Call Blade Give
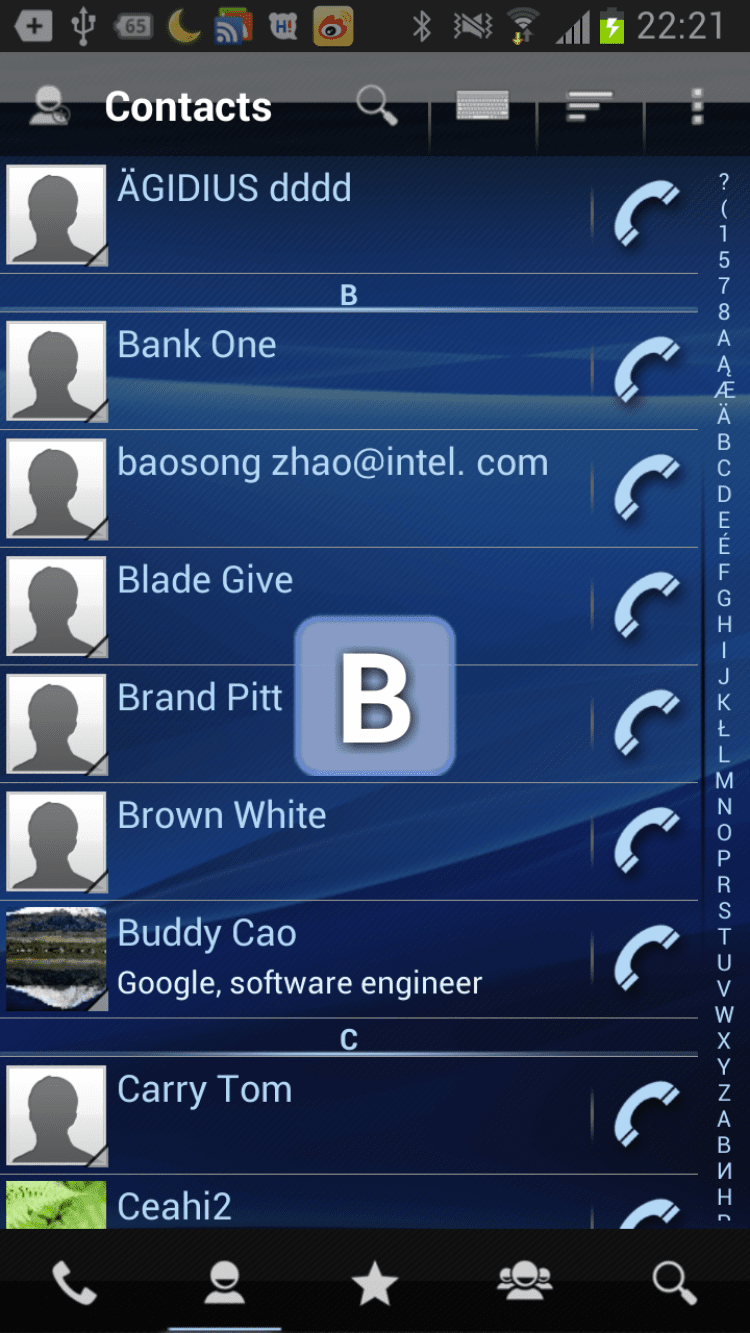 [x=645, y=606]
